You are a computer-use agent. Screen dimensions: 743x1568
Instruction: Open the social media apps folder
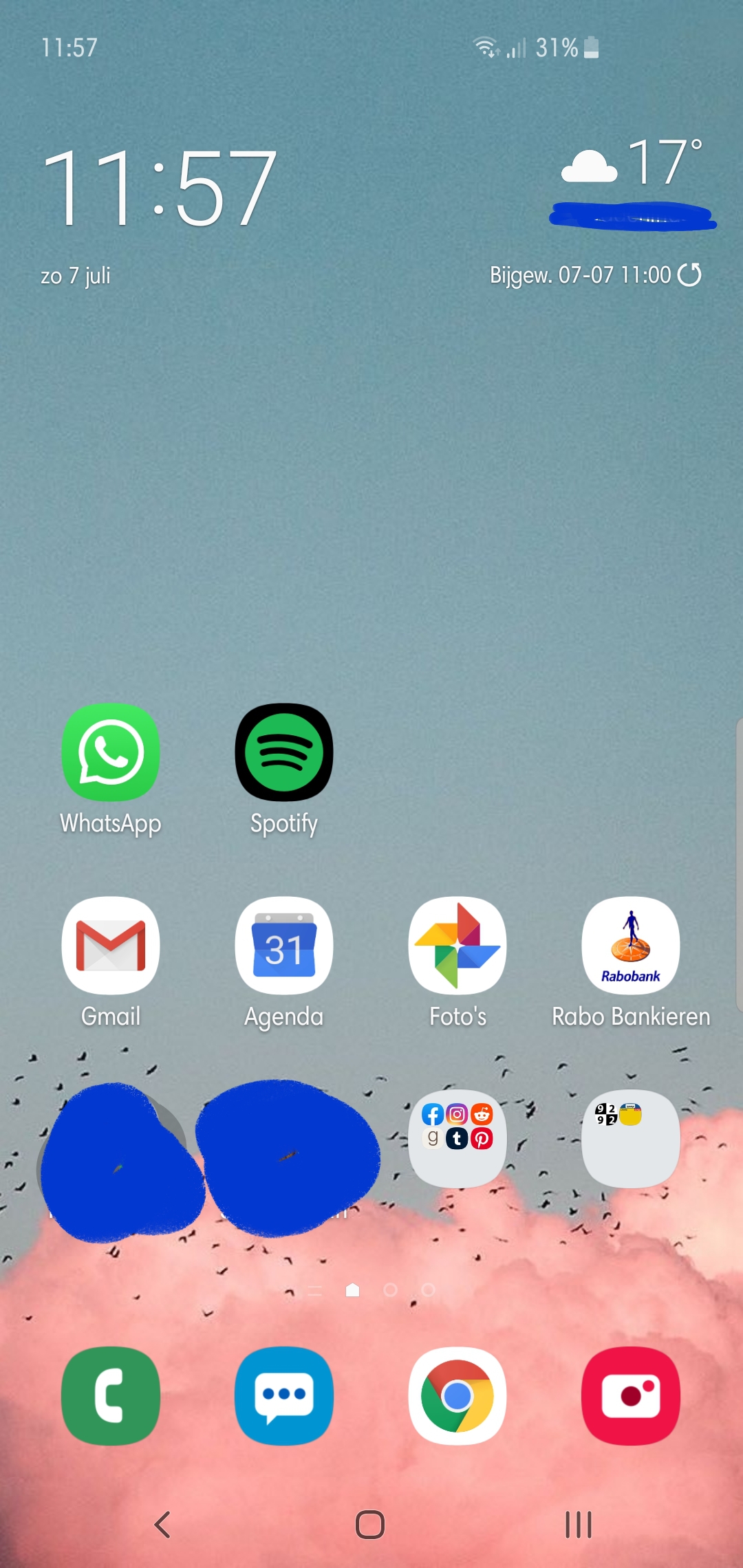(x=457, y=1139)
